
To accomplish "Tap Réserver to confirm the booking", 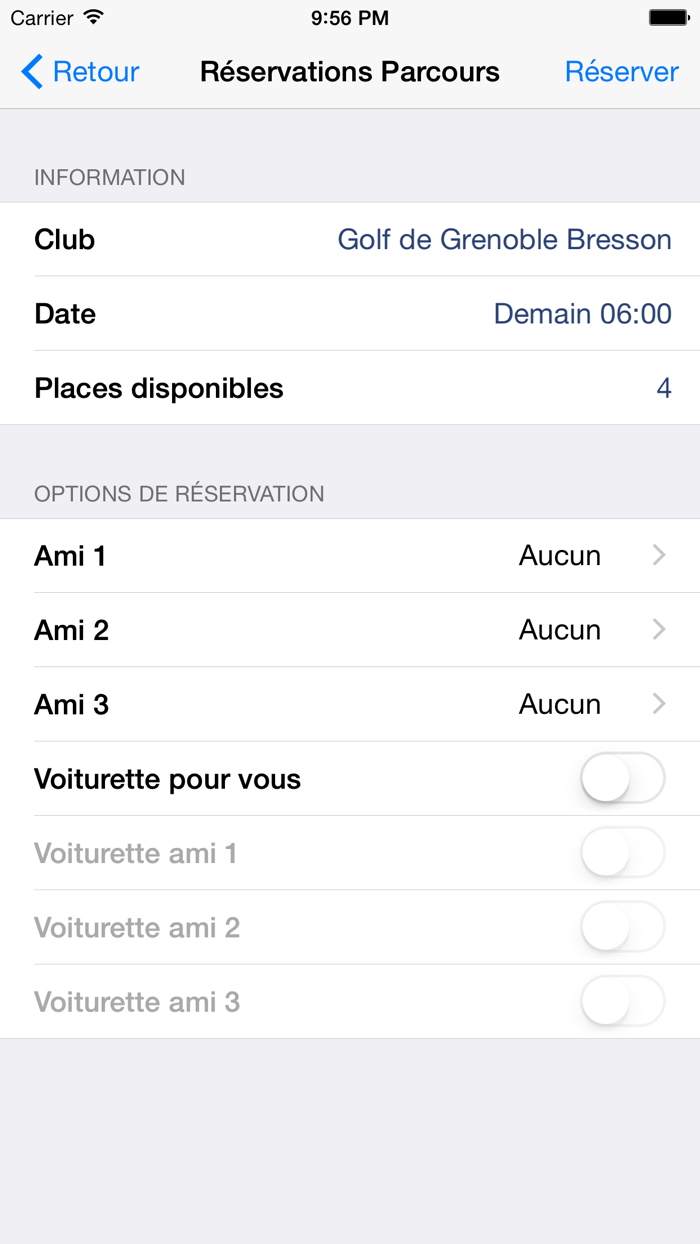I will click(622, 72).
